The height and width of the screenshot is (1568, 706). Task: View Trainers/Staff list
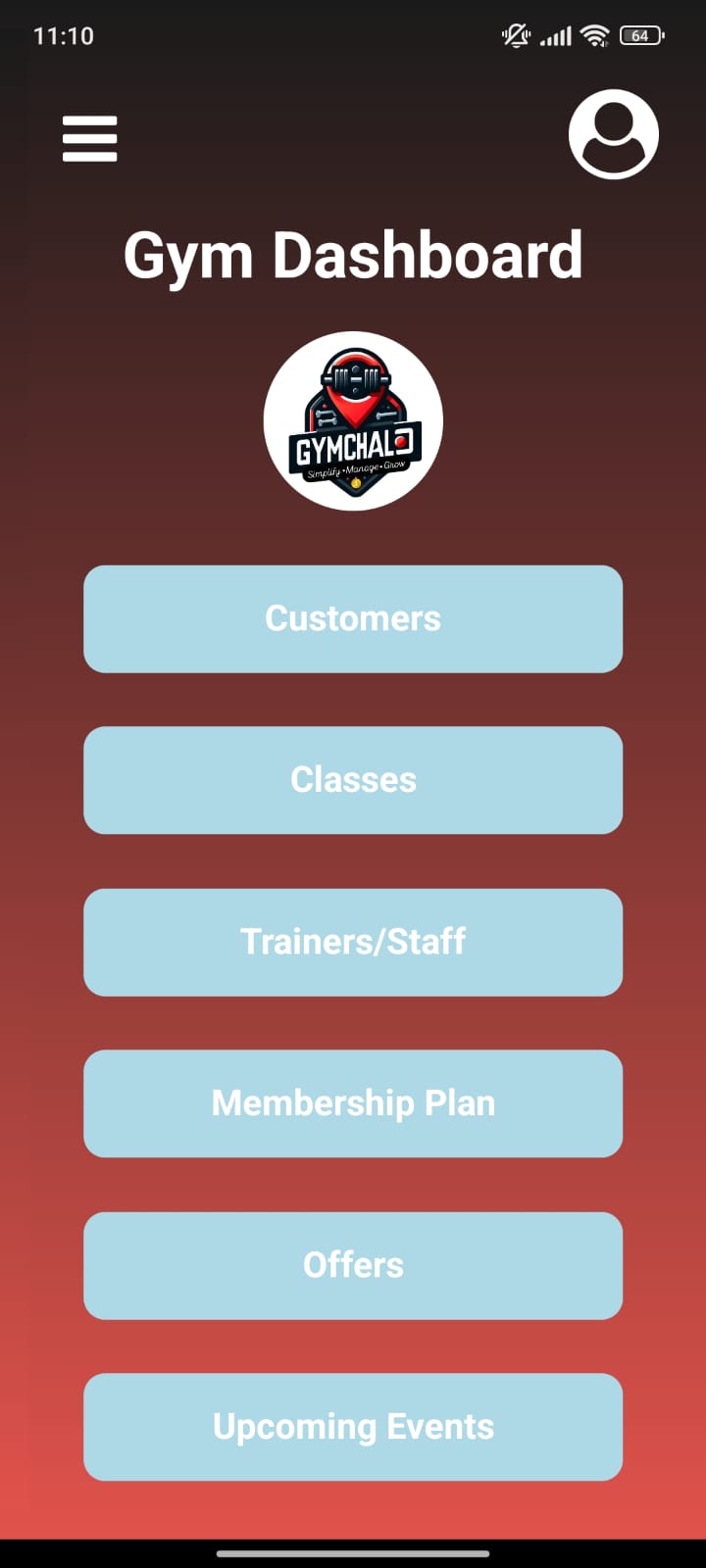353,942
